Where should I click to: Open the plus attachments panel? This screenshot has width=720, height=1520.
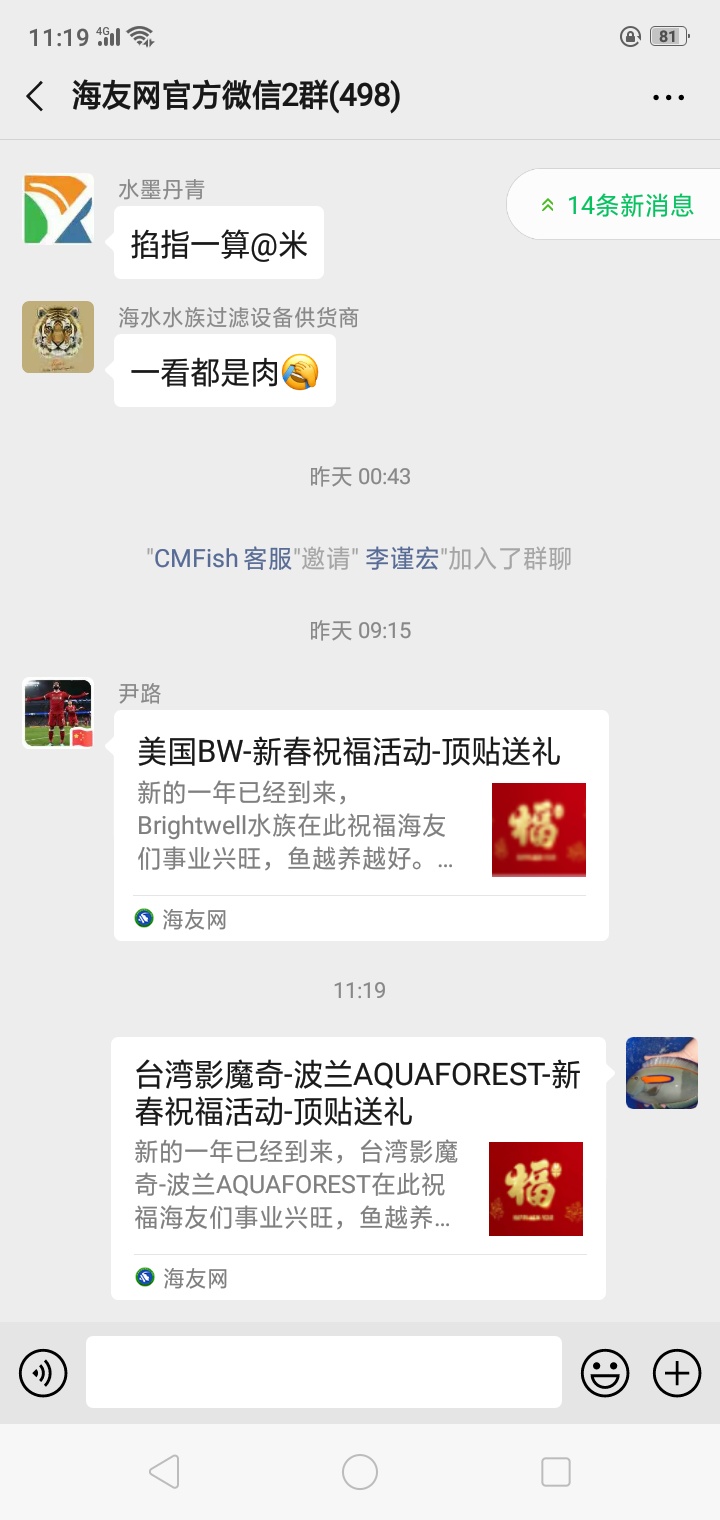[677, 1372]
